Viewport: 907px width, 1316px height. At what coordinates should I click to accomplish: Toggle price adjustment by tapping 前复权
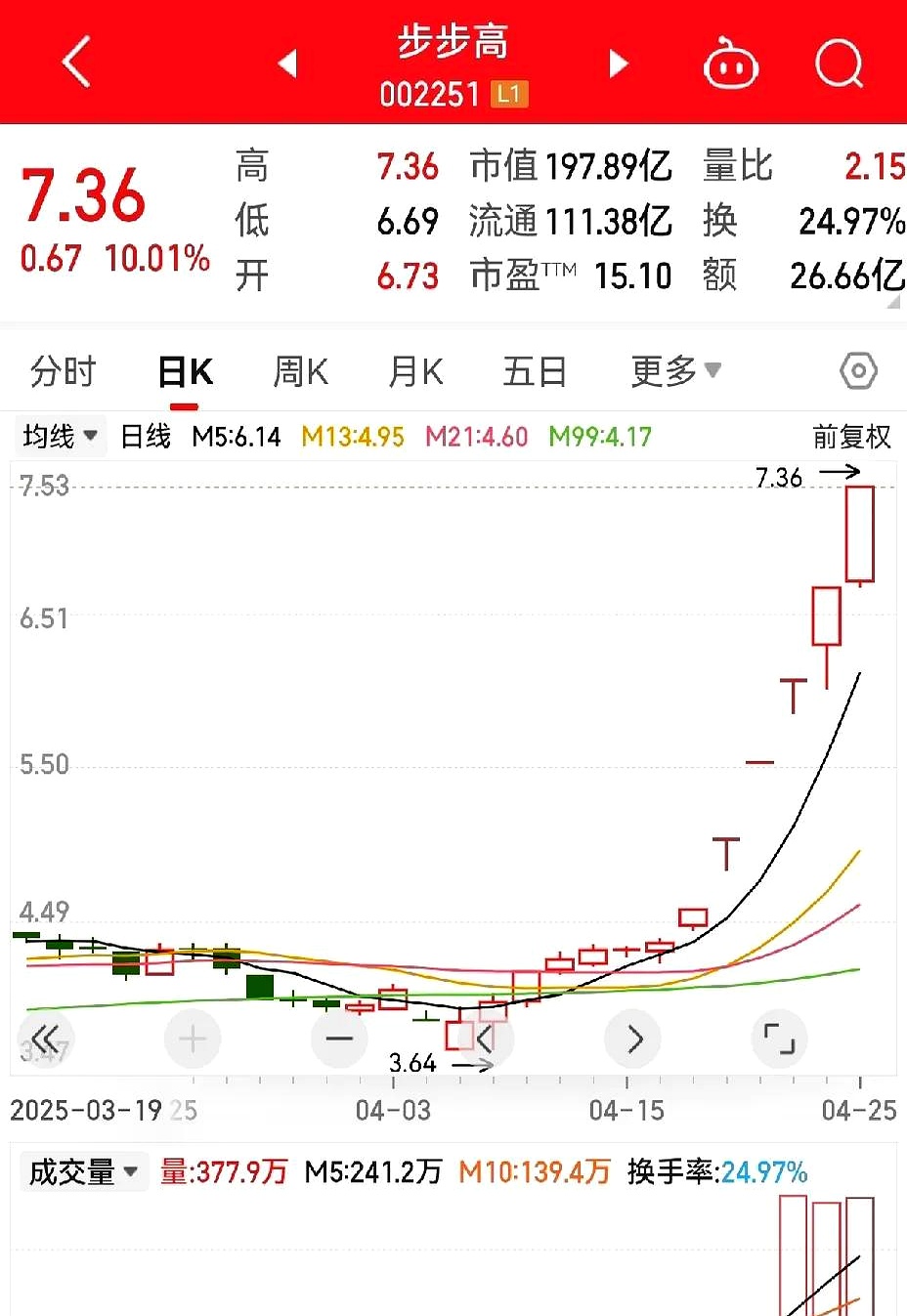coord(852,438)
